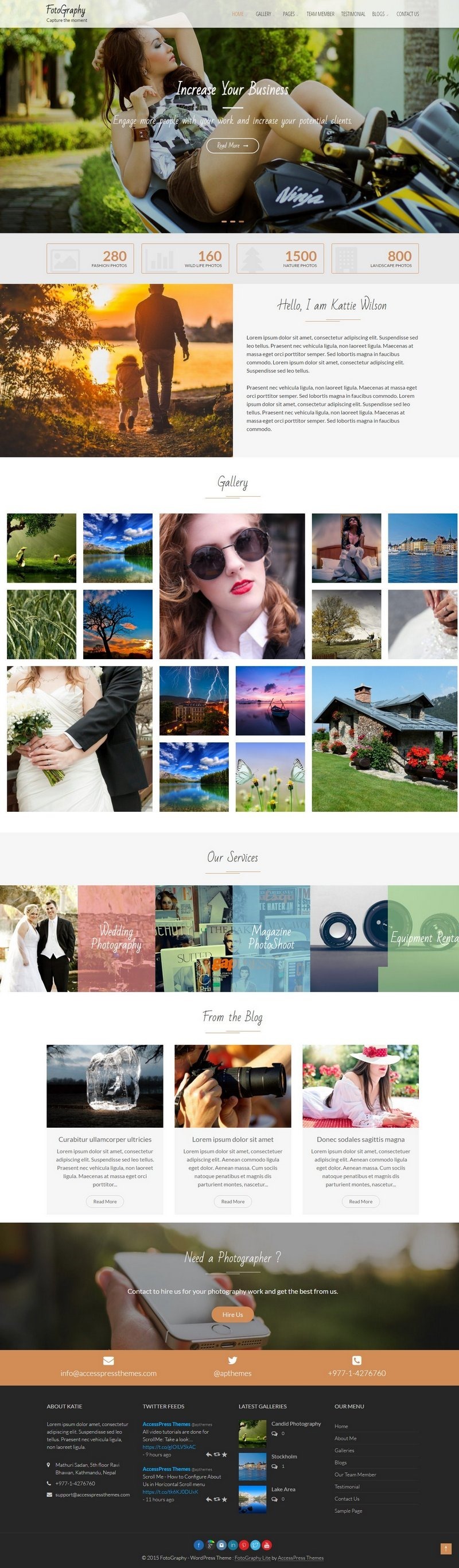The width and height of the screenshot is (459, 1568).
Task: Open the @apthemes Twitter link
Action: pyautogui.click(x=232, y=1373)
